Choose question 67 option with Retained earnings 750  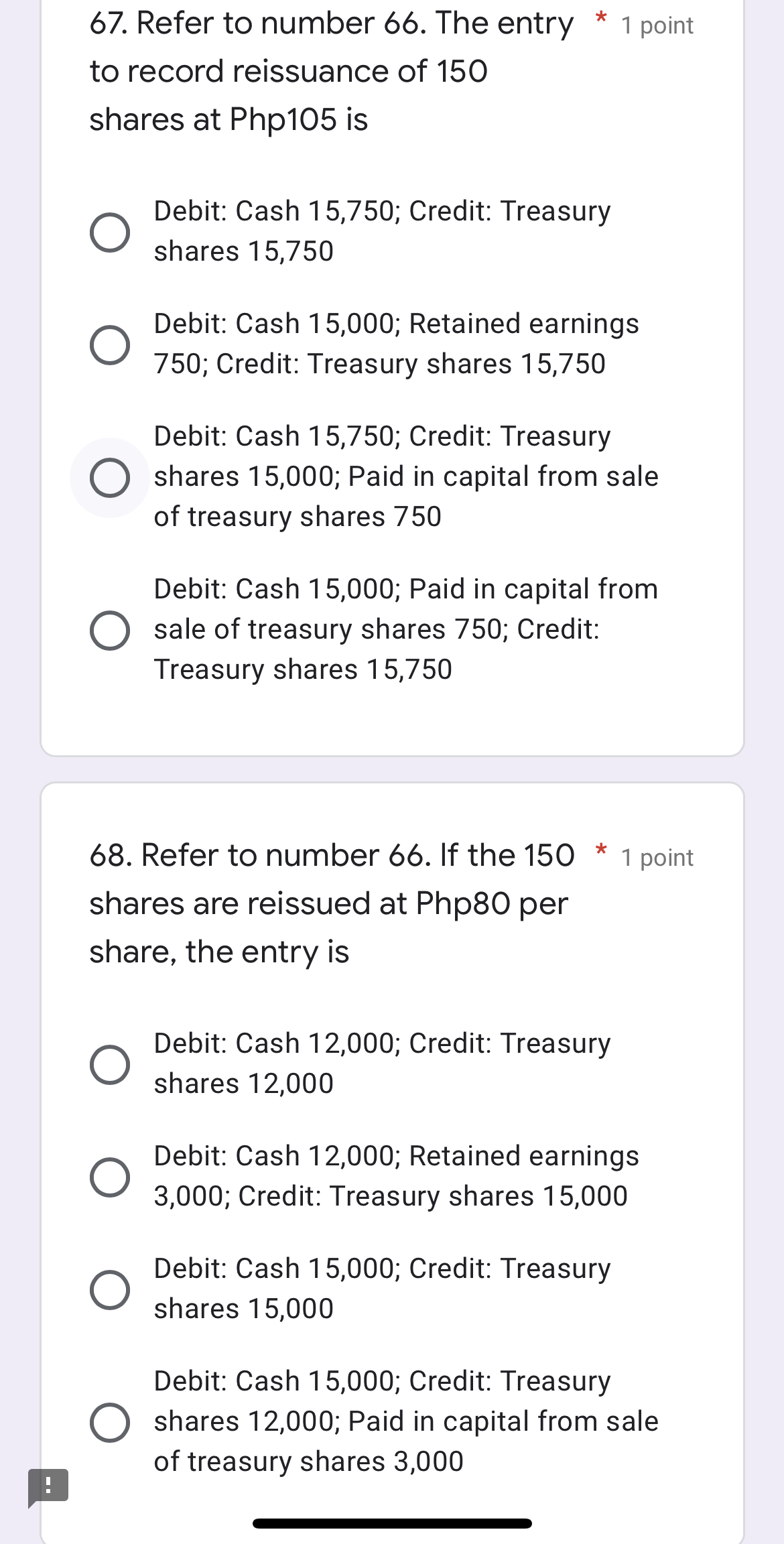click(110, 345)
